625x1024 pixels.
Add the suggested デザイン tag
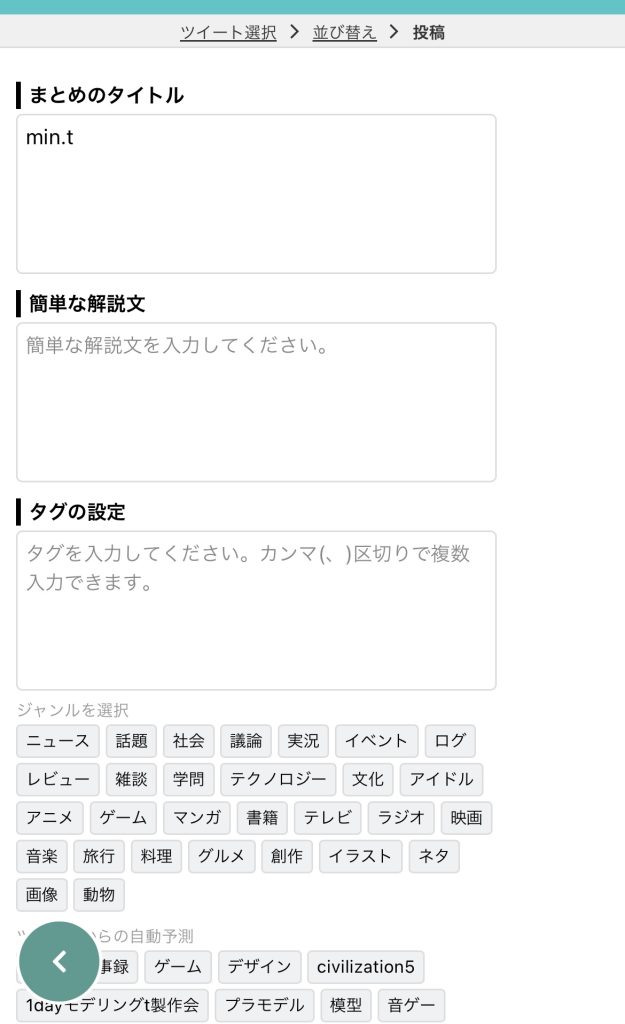tap(259, 967)
